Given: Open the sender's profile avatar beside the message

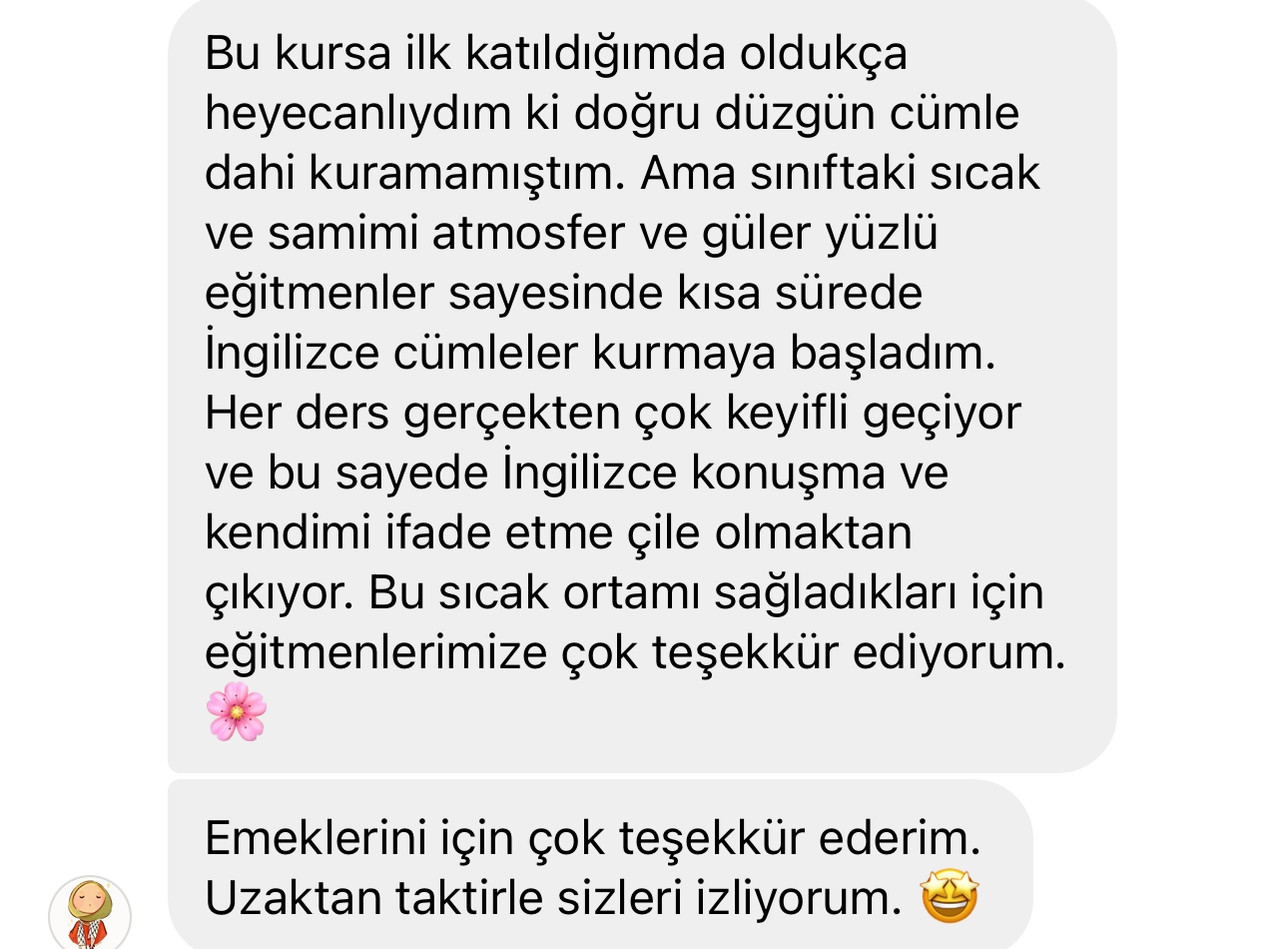Looking at the screenshot, I should [x=90, y=914].
